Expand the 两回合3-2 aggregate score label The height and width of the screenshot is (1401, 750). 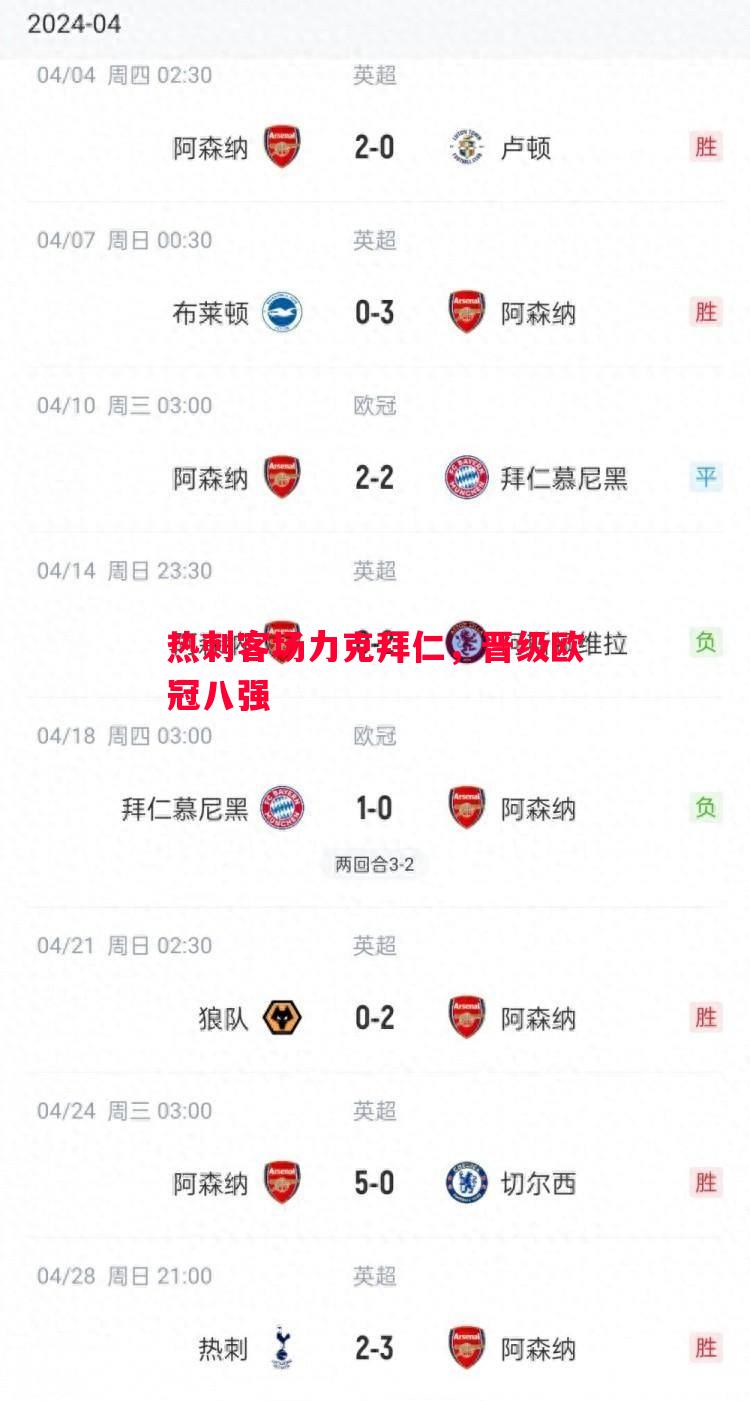(x=375, y=865)
